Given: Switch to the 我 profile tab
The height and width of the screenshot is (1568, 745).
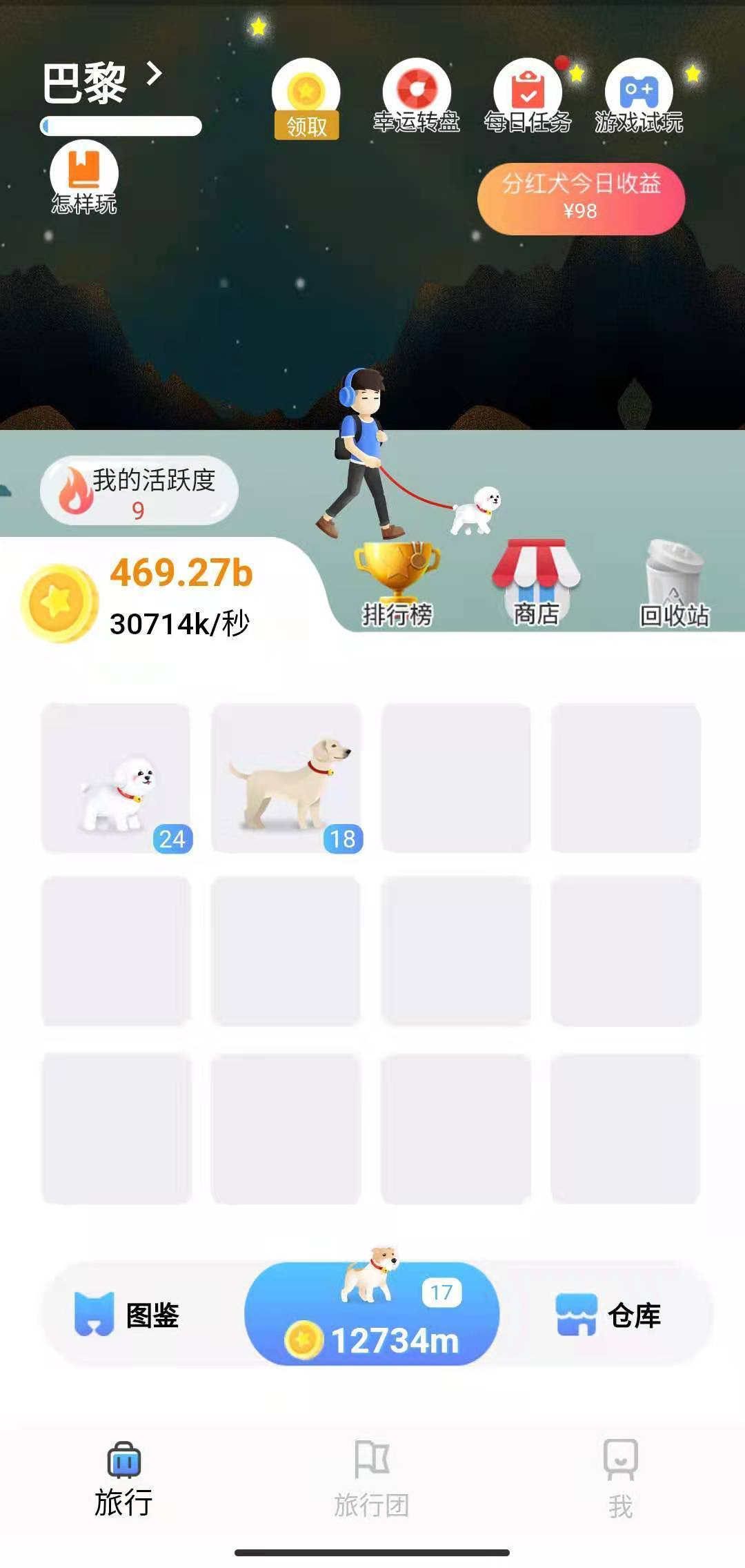Looking at the screenshot, I should (620, 1480).
